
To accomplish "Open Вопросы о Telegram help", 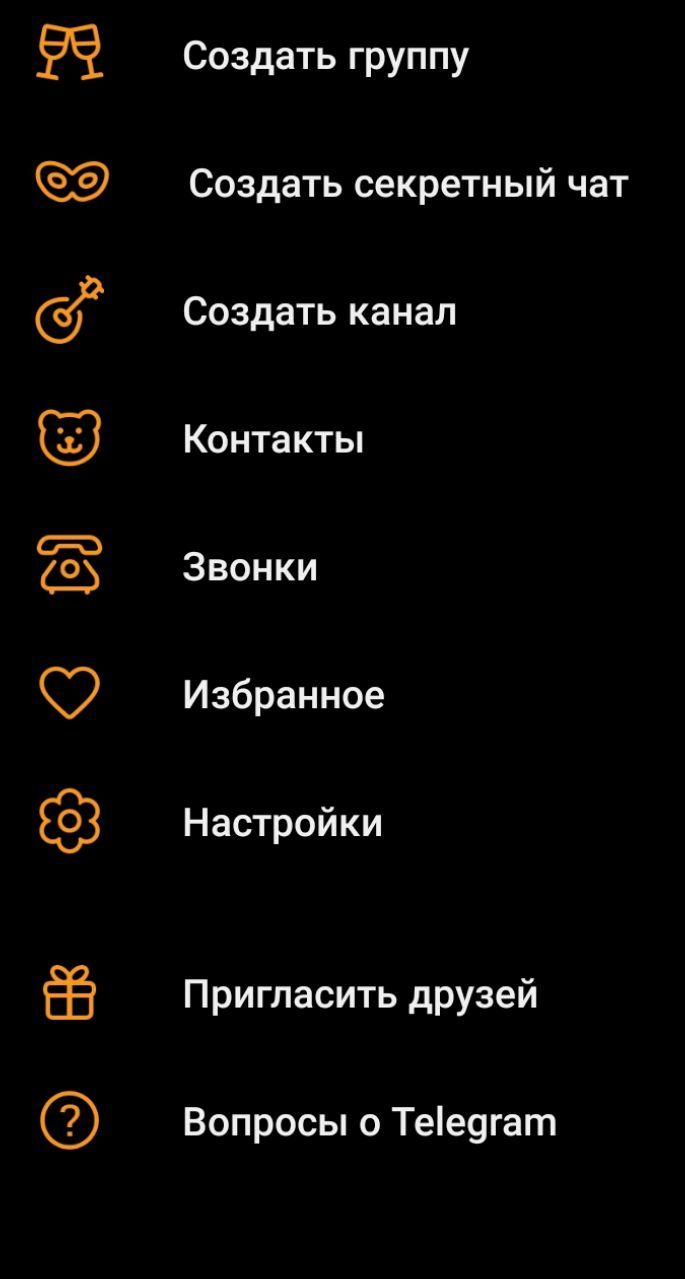I will tap(369, 1122).
